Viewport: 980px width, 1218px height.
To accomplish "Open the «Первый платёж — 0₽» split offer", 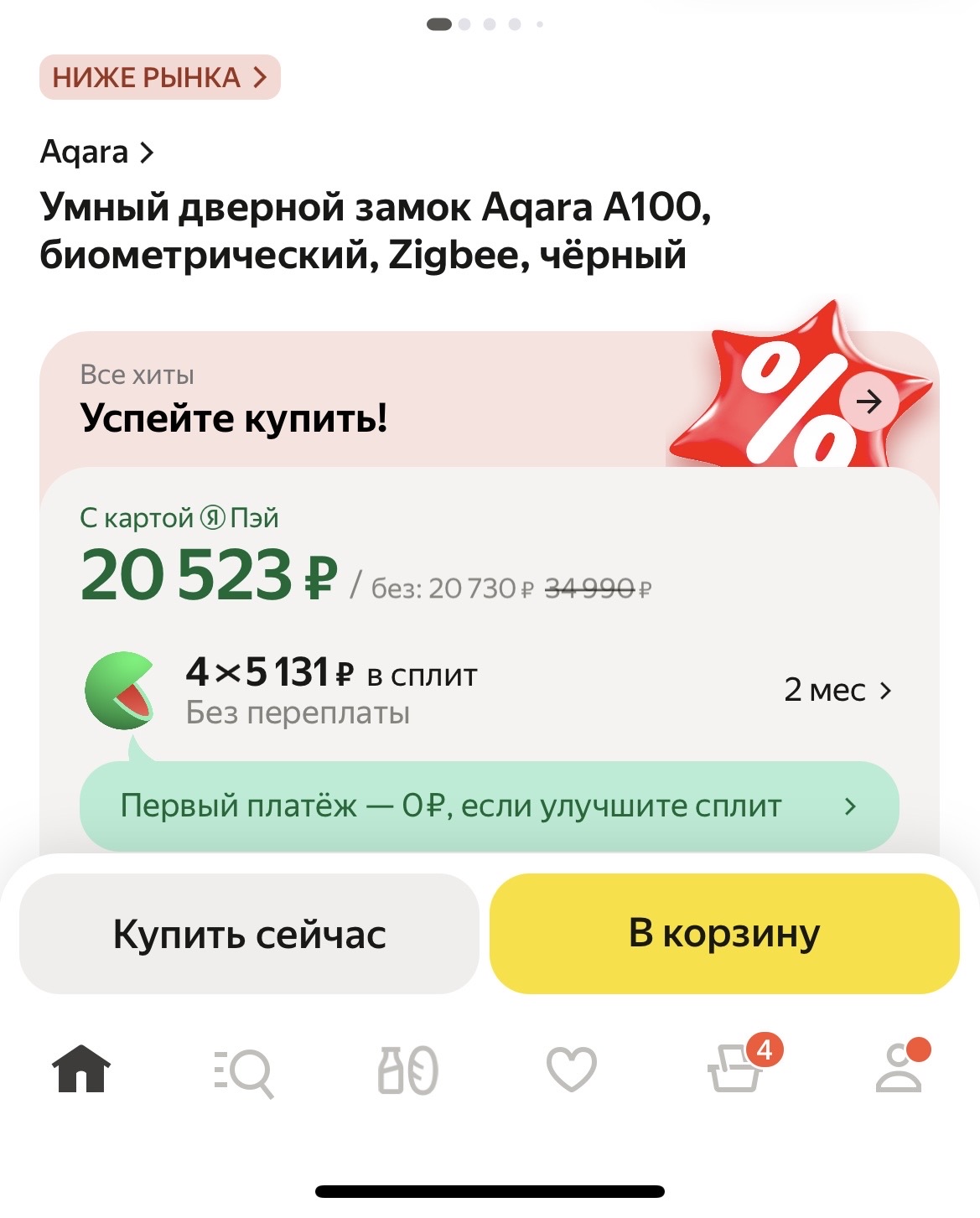I will 489,806.
